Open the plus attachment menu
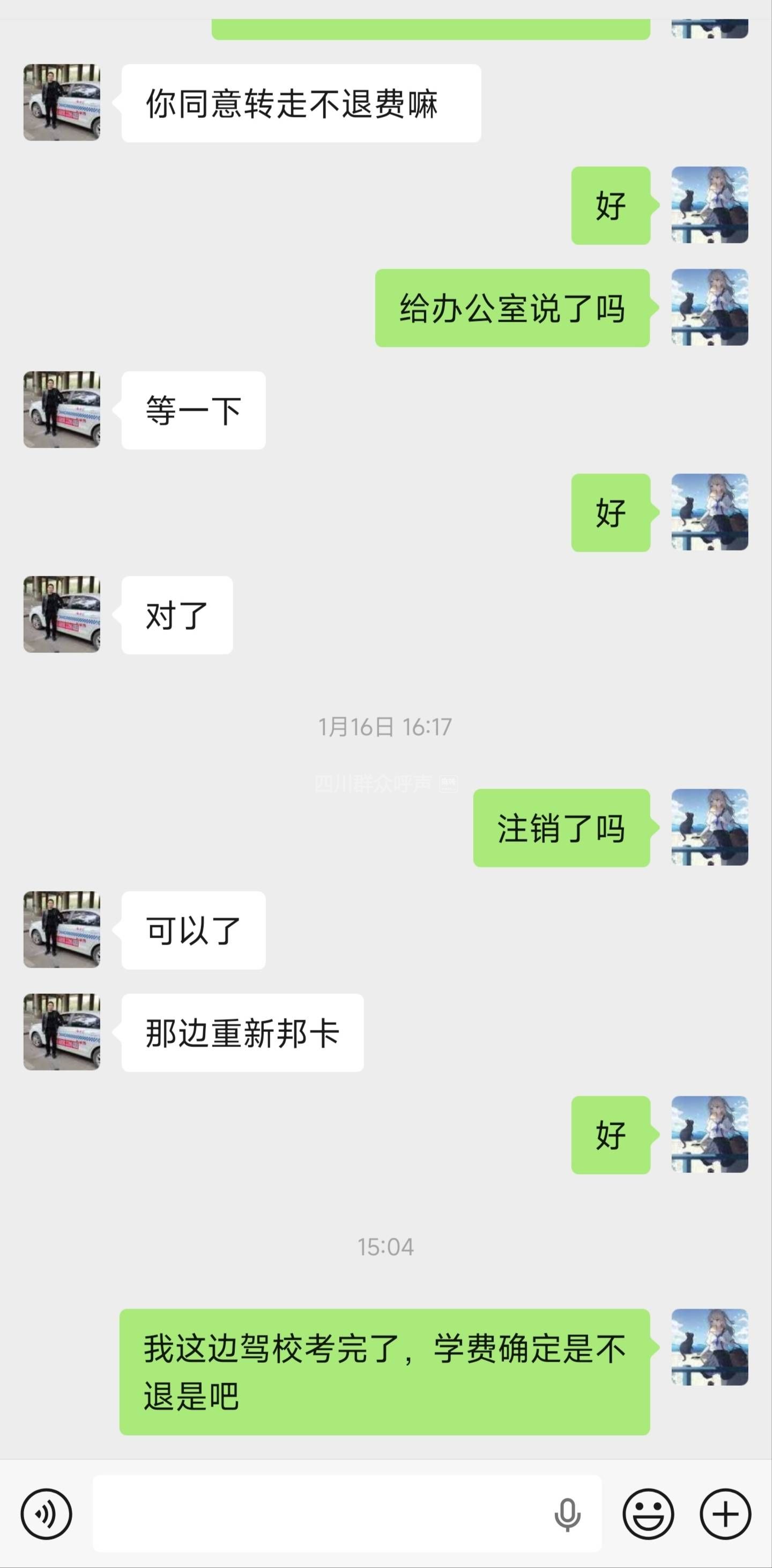This screenshot has height=1568, width=772. (x=725, y=1514)
